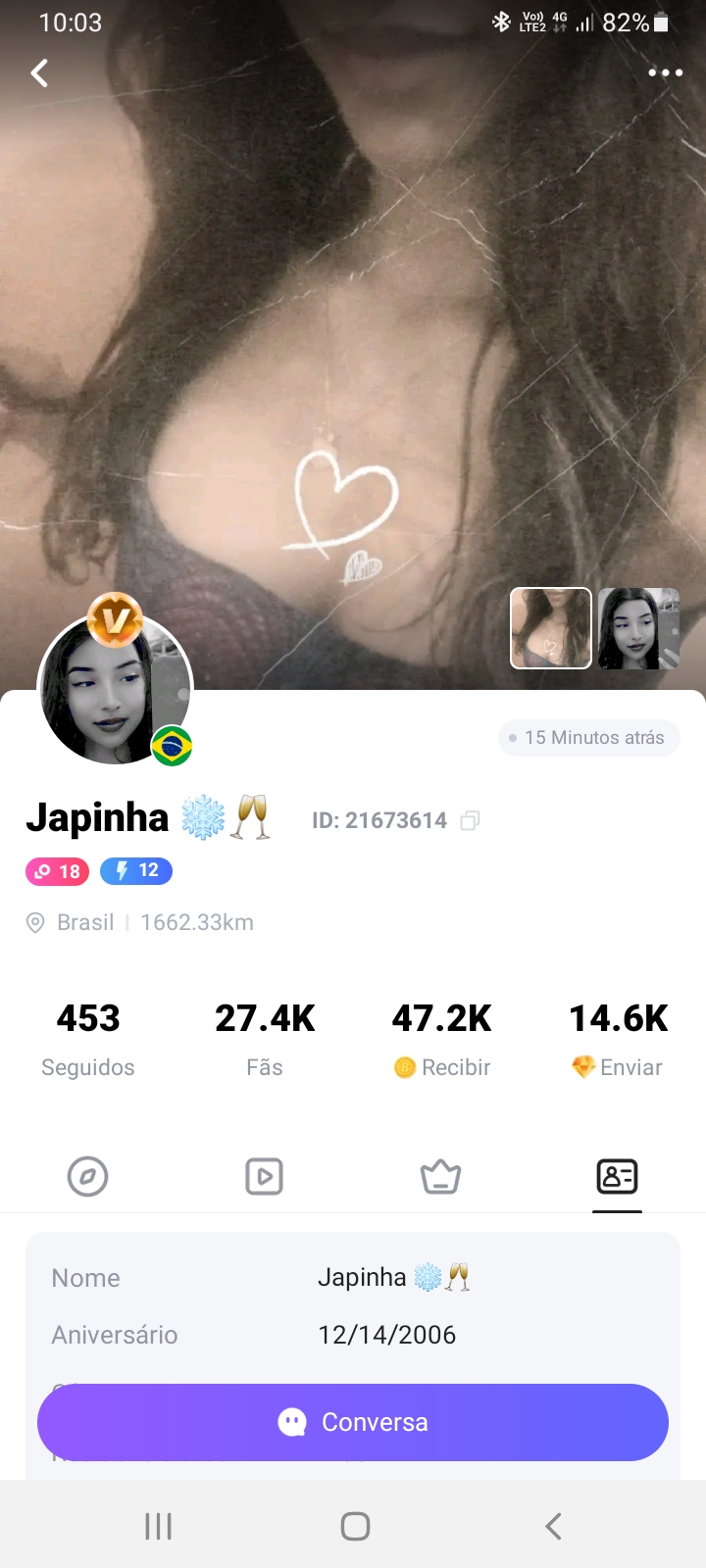
Task: Open the three-dot overflow menu
Action: pos(665,73)
